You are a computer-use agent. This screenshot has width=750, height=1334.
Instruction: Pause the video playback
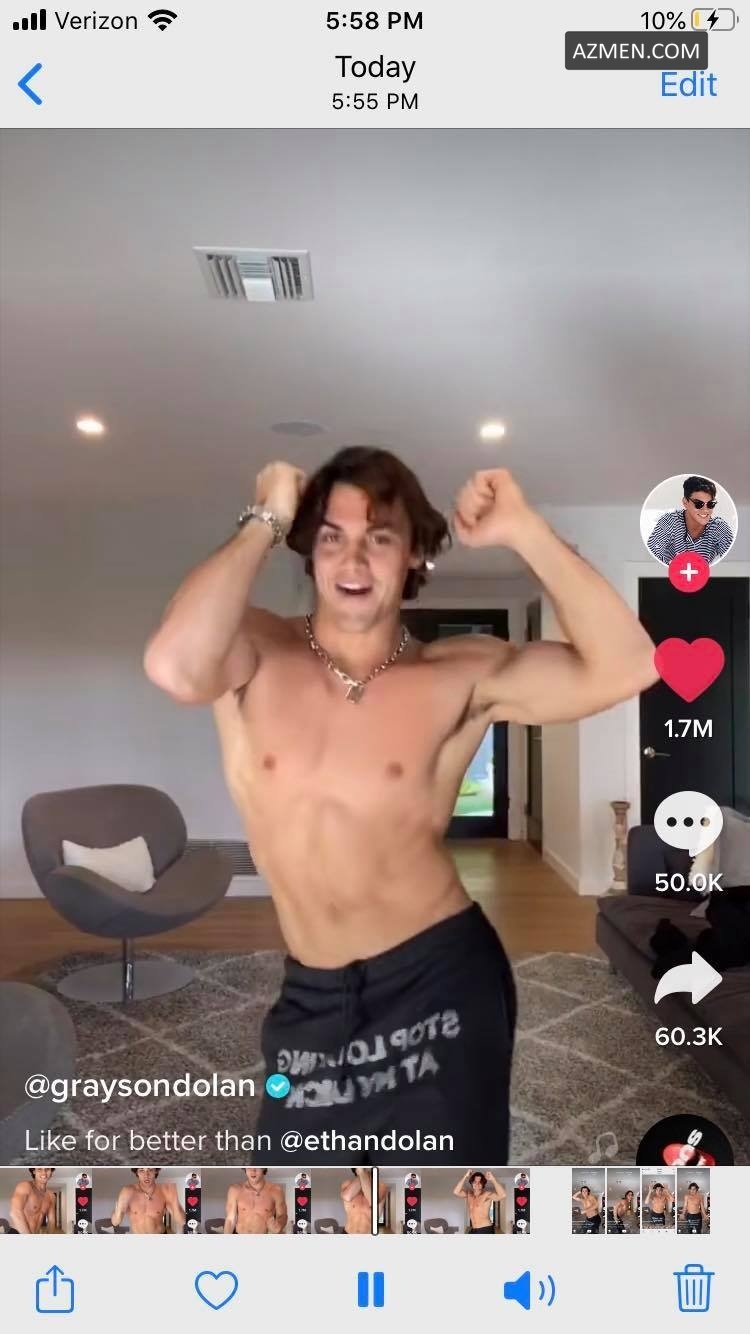(x=371, y=1290)
